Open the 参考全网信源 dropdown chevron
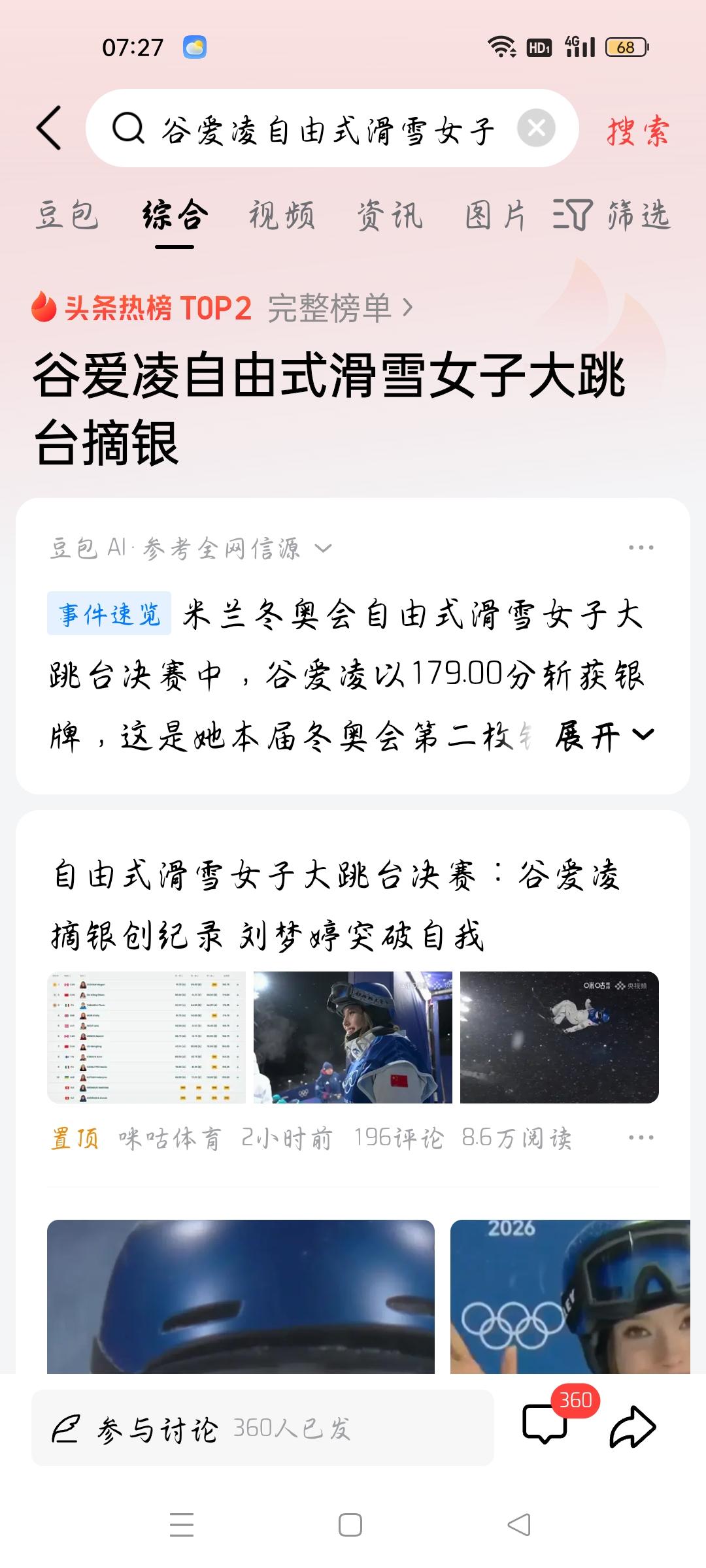This screenshot has height=1568, width=706. [x=322, y=551]
